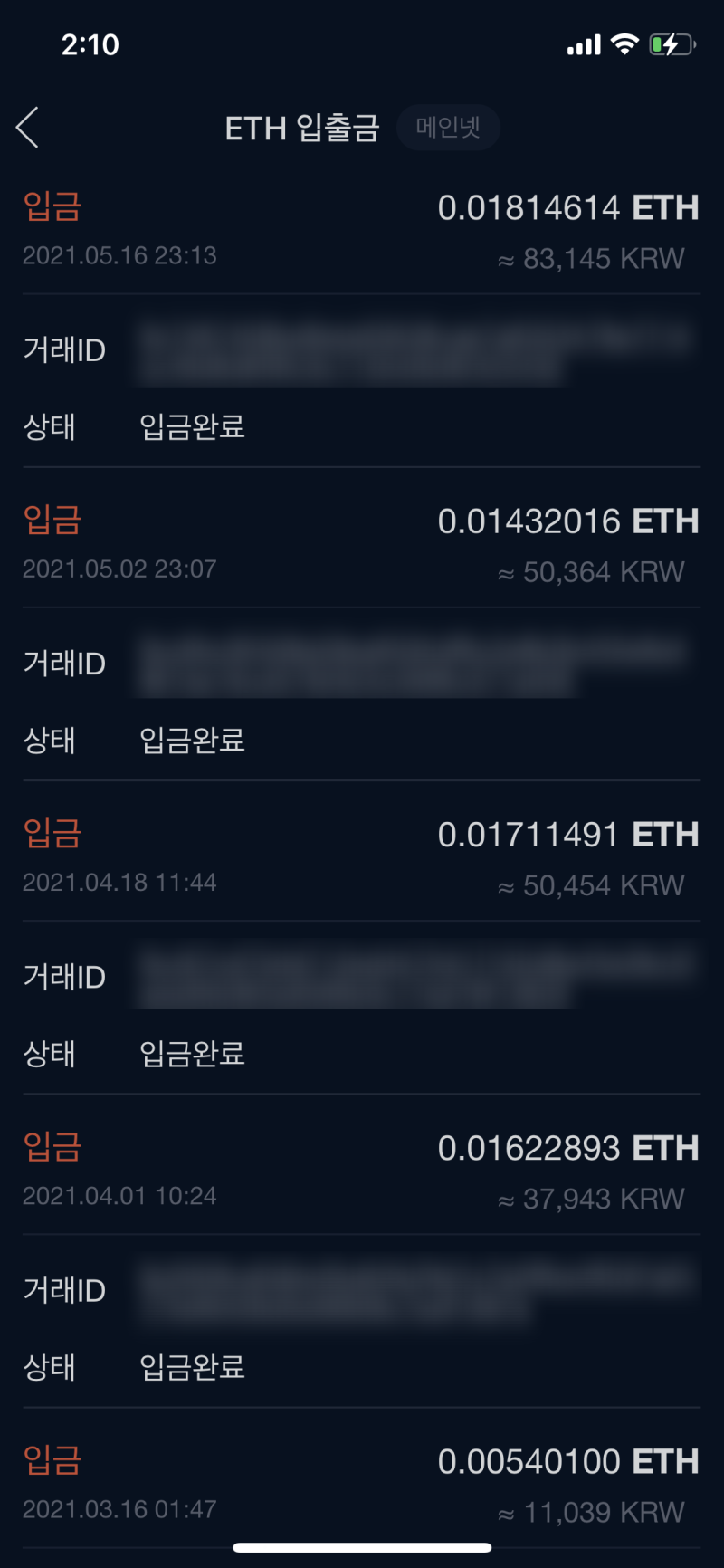724x1568 pixels.
Task: Tap the first 입금 deposit label
Action: [52, 206]
